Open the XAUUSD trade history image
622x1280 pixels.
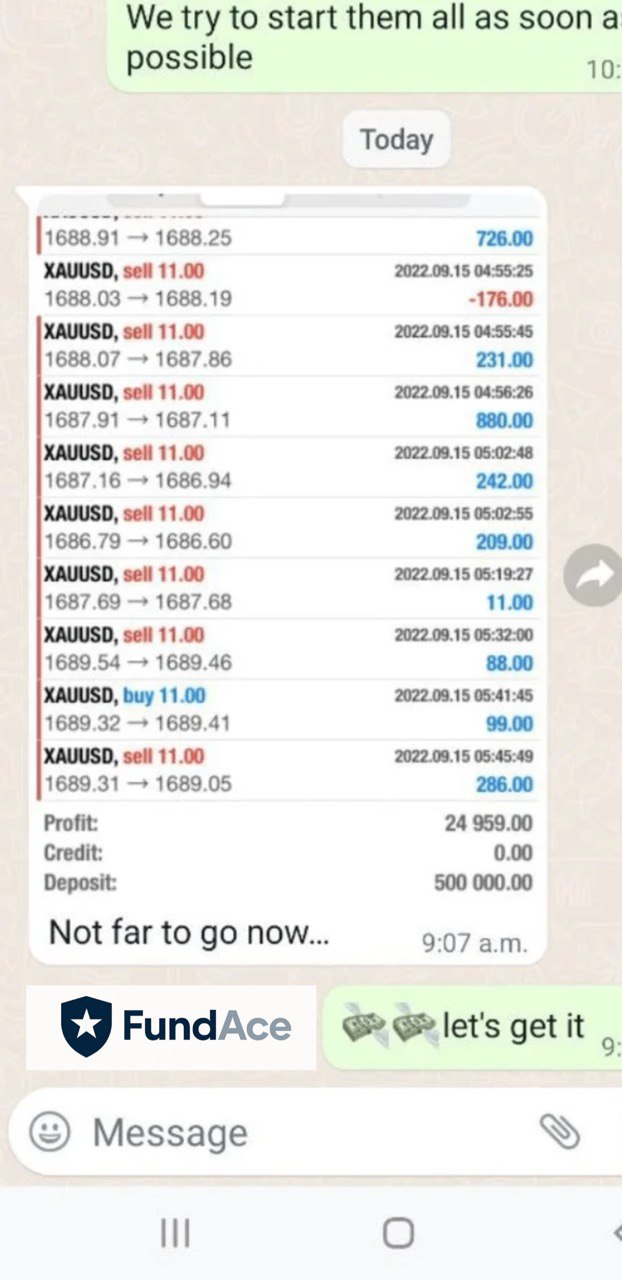288,544
